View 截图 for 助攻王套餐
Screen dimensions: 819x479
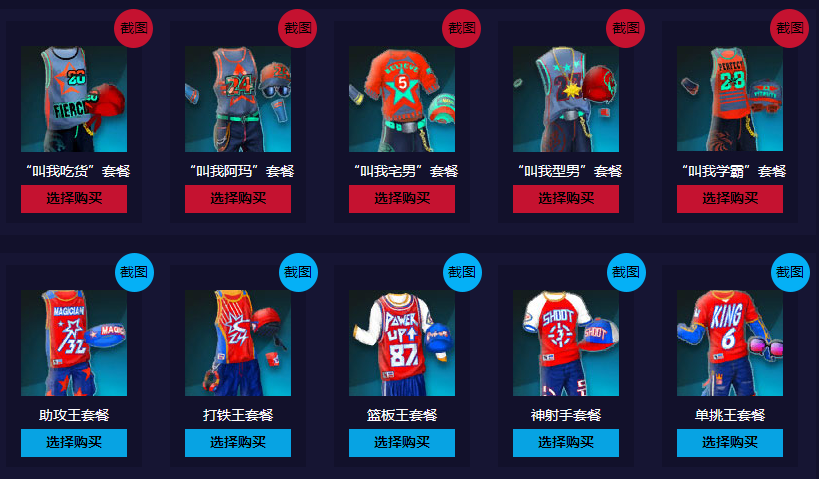[x=134, y=272]
